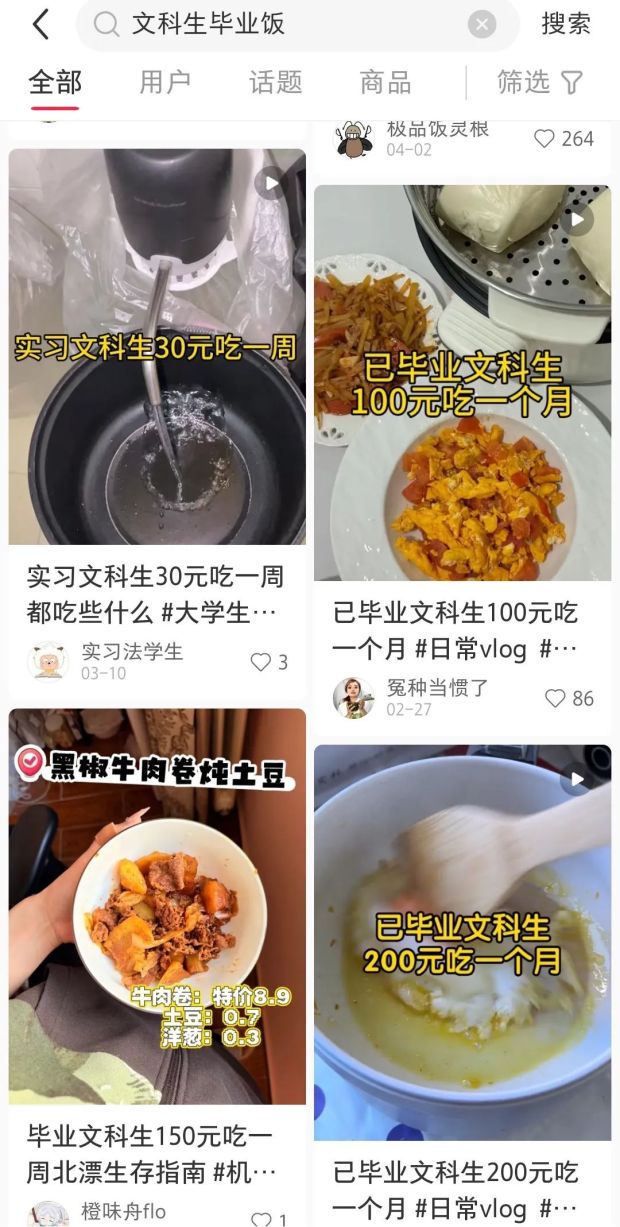Open the 已毕业文科生100元吃一个月 video post

[462, 382]
